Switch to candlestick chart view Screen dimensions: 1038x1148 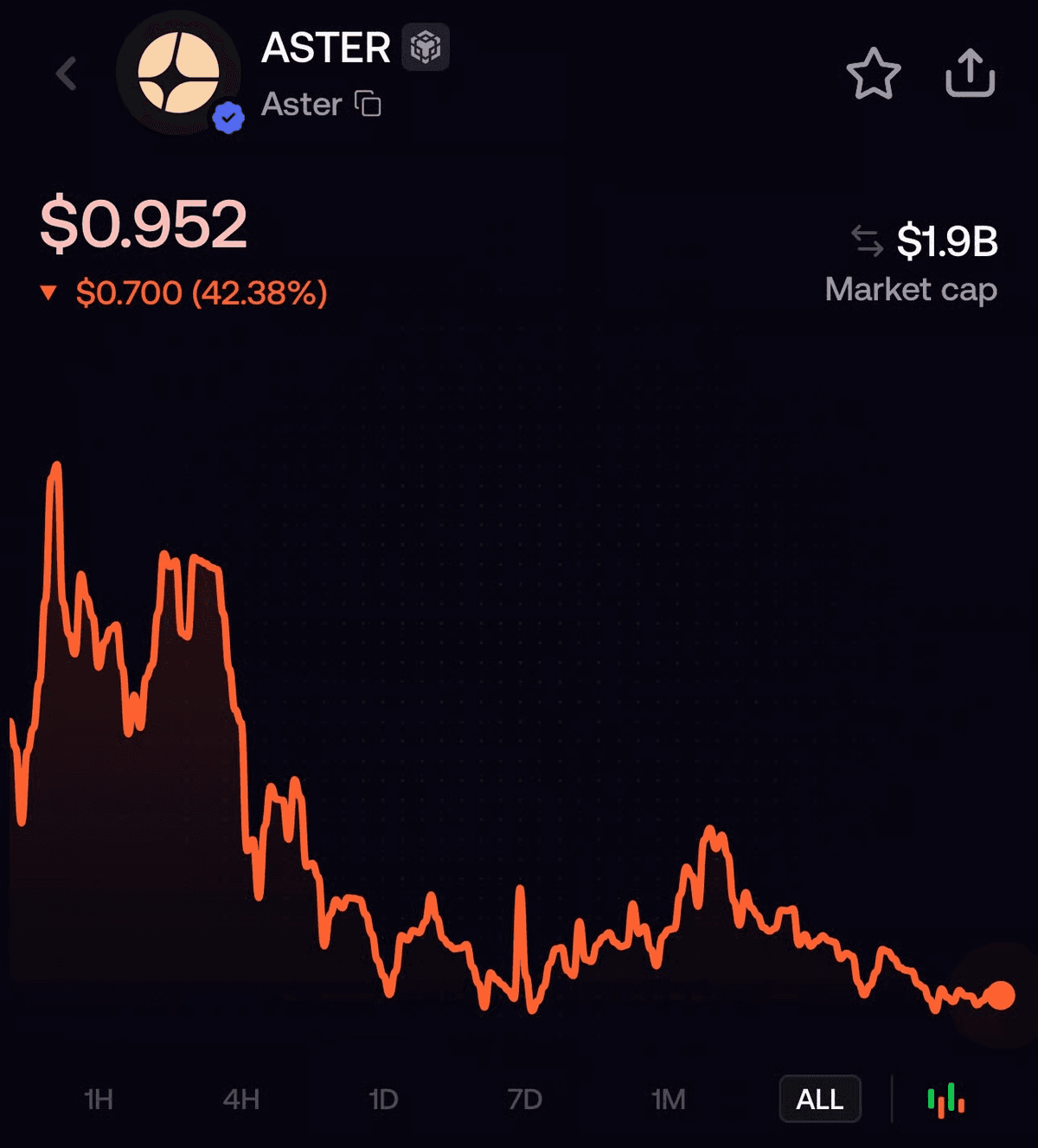946,1100
